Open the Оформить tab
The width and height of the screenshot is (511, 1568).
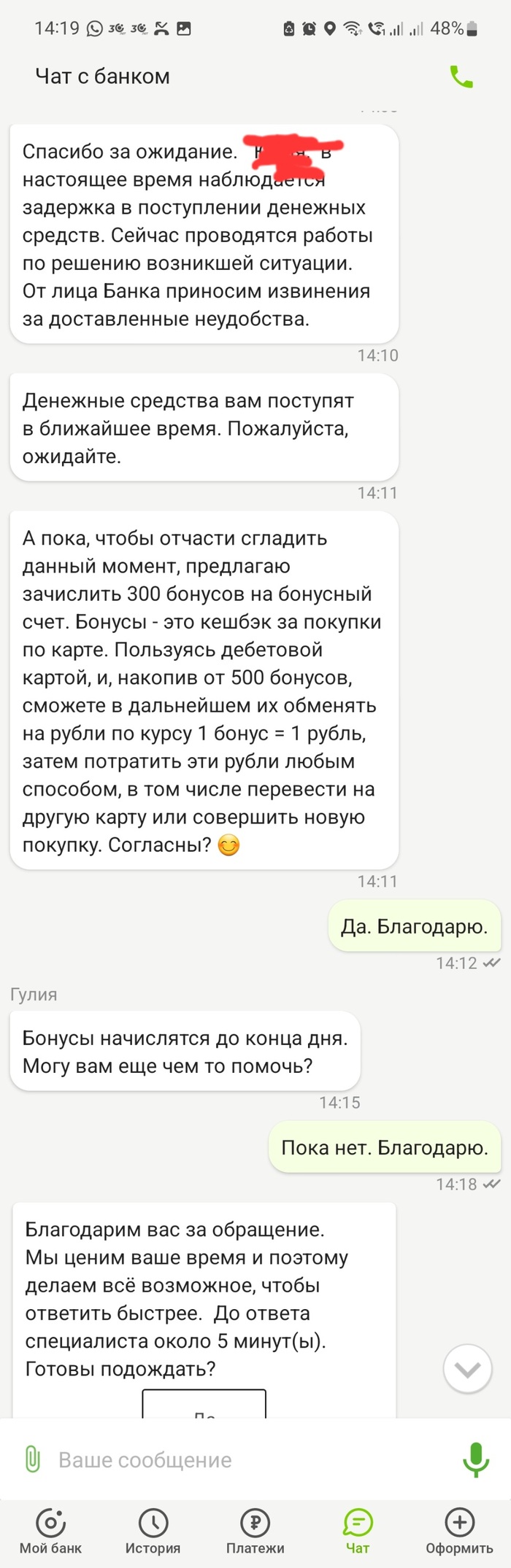pyautogui.click(x=459, y=1531)
